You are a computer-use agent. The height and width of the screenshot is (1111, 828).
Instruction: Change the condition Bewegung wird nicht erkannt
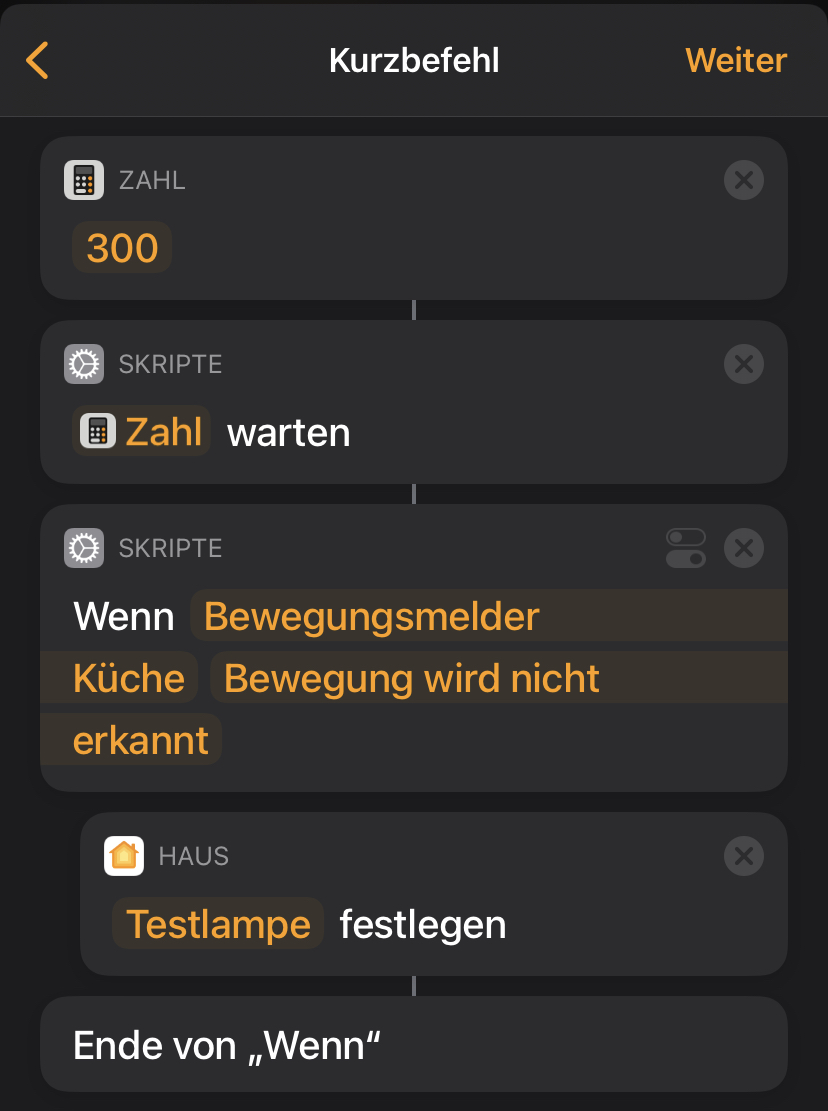click(411, 679)
